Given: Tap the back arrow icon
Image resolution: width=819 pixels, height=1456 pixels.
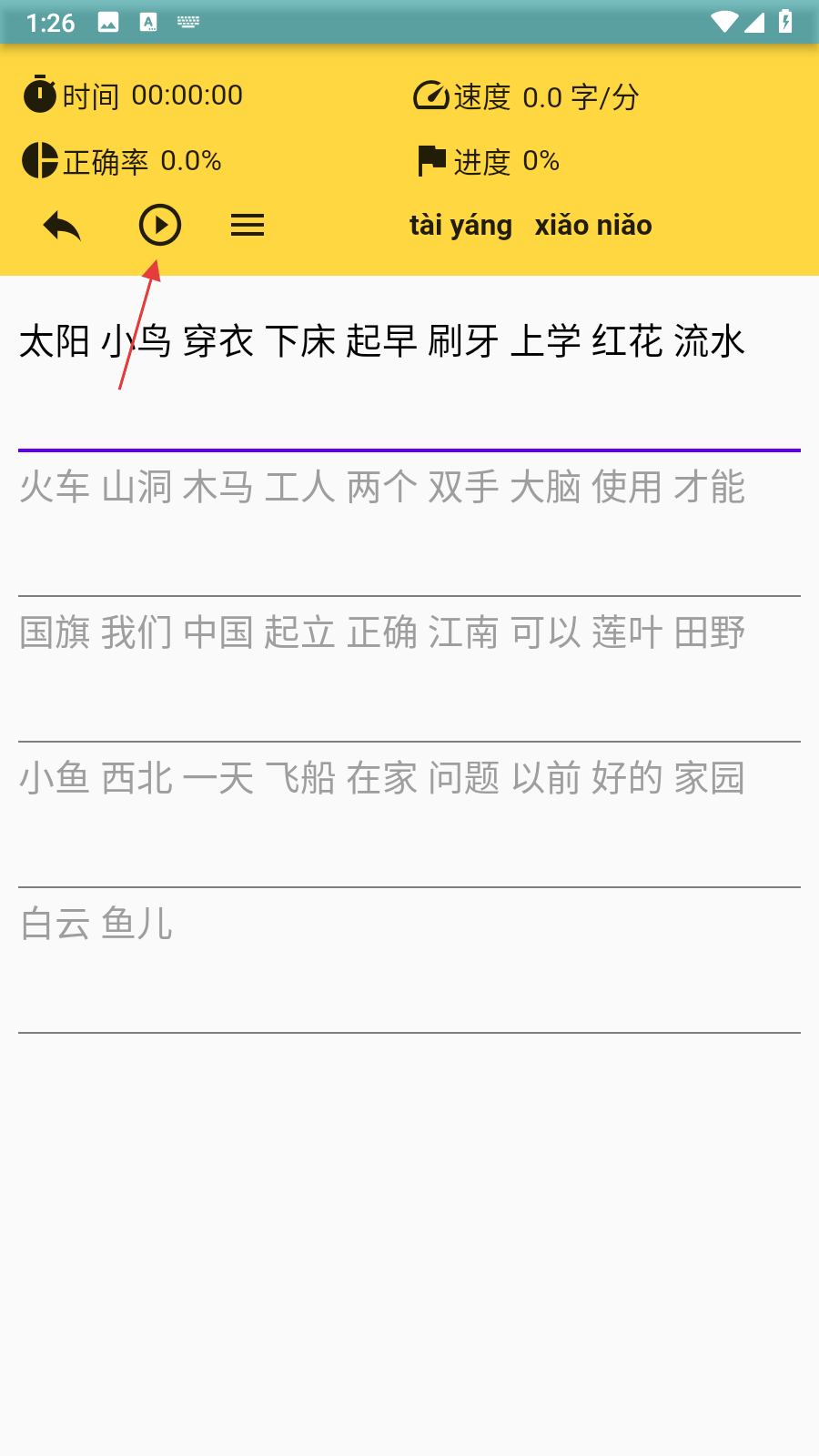Looking at the screenshot, I should point(62,226).
